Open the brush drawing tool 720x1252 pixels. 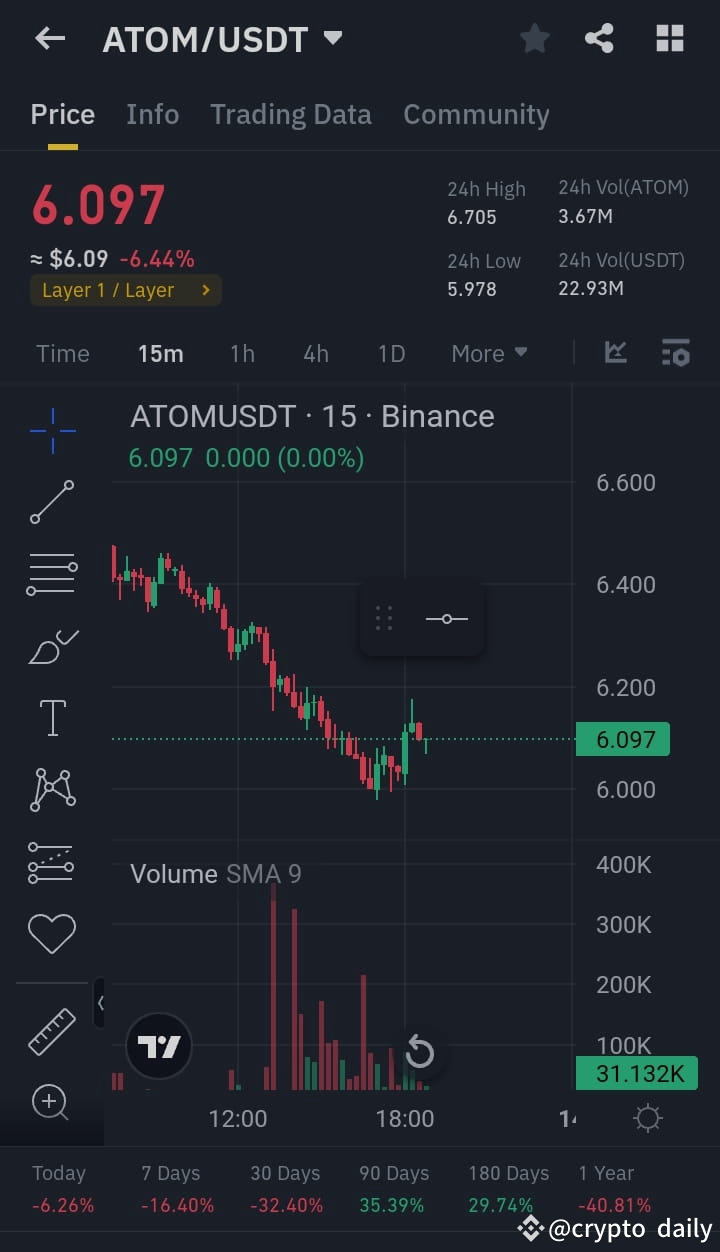click(x=52, y=645)
